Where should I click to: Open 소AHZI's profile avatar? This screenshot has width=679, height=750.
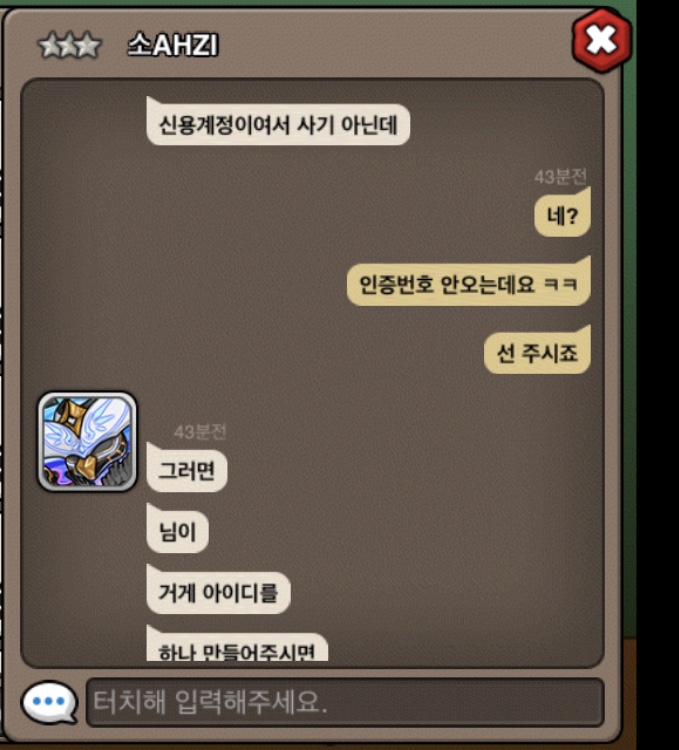coord(87,441)
